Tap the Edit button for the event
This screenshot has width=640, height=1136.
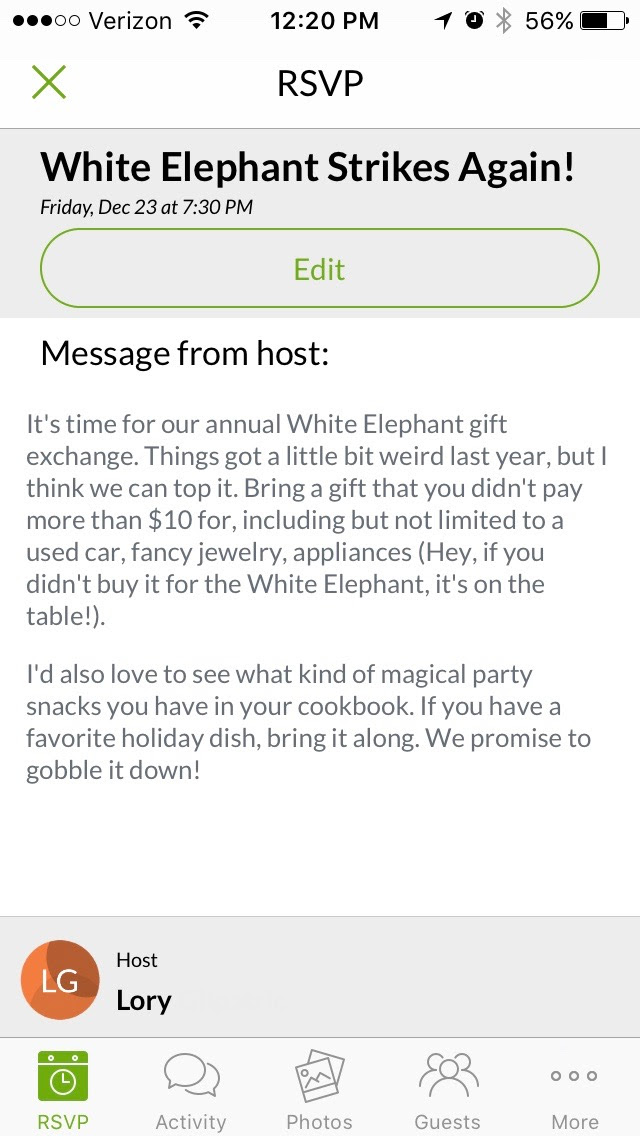(319, 269)
